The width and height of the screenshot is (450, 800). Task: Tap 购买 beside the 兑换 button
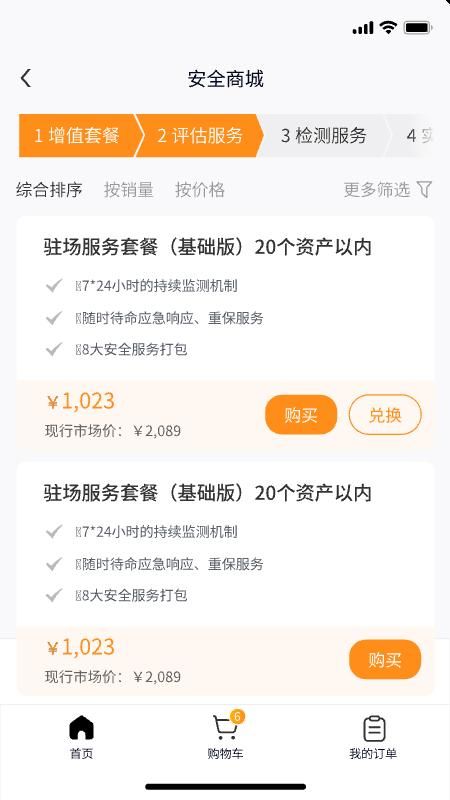click(301, 415)
